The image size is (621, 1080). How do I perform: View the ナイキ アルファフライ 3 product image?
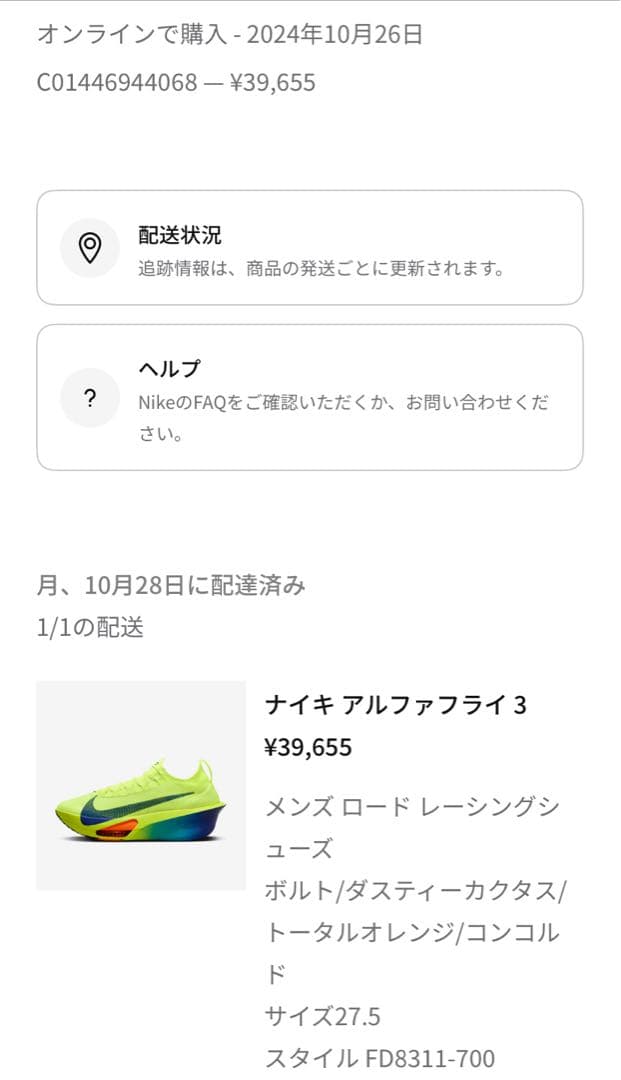pos(141,786)
